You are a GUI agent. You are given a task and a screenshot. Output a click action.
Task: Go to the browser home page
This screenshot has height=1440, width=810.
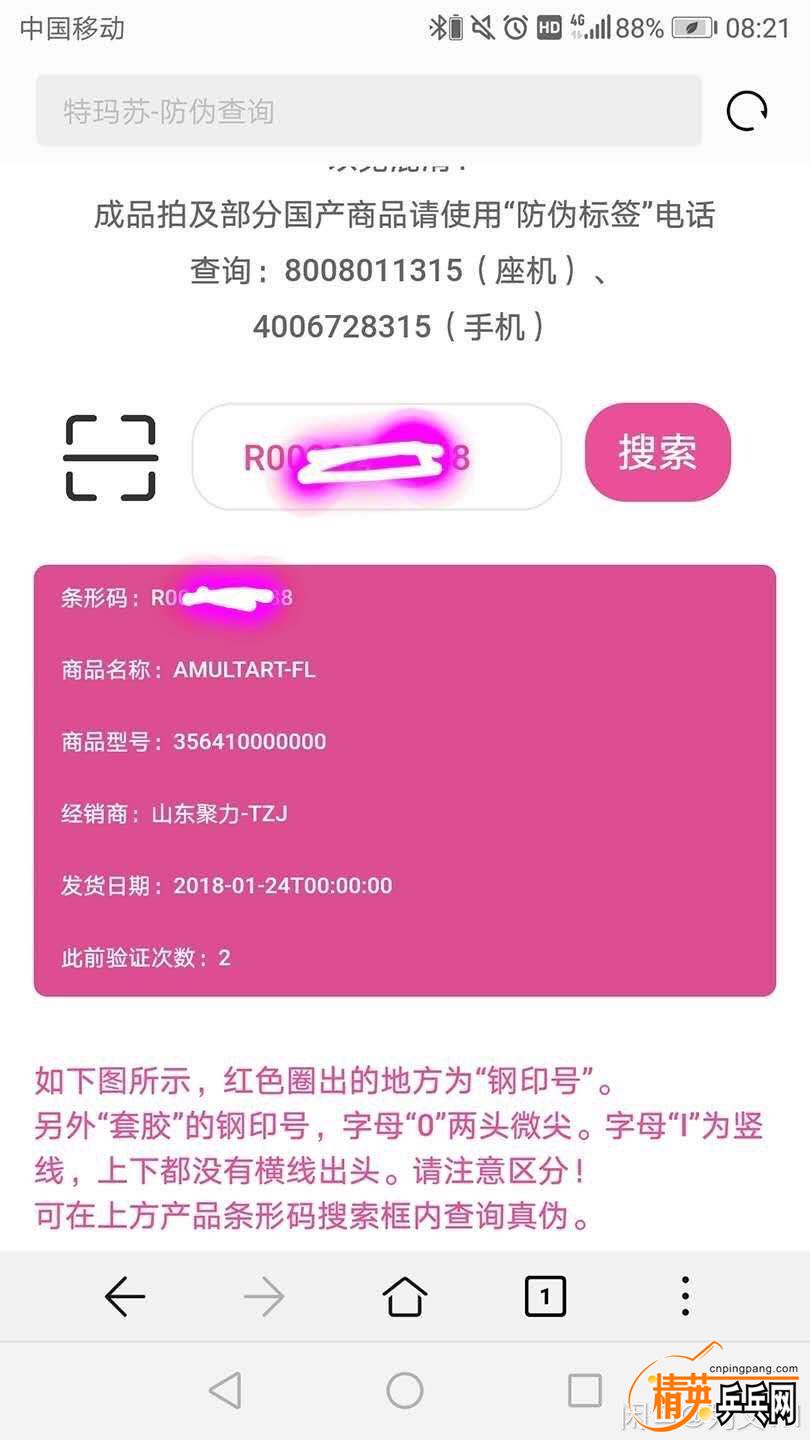point(405,1297)
